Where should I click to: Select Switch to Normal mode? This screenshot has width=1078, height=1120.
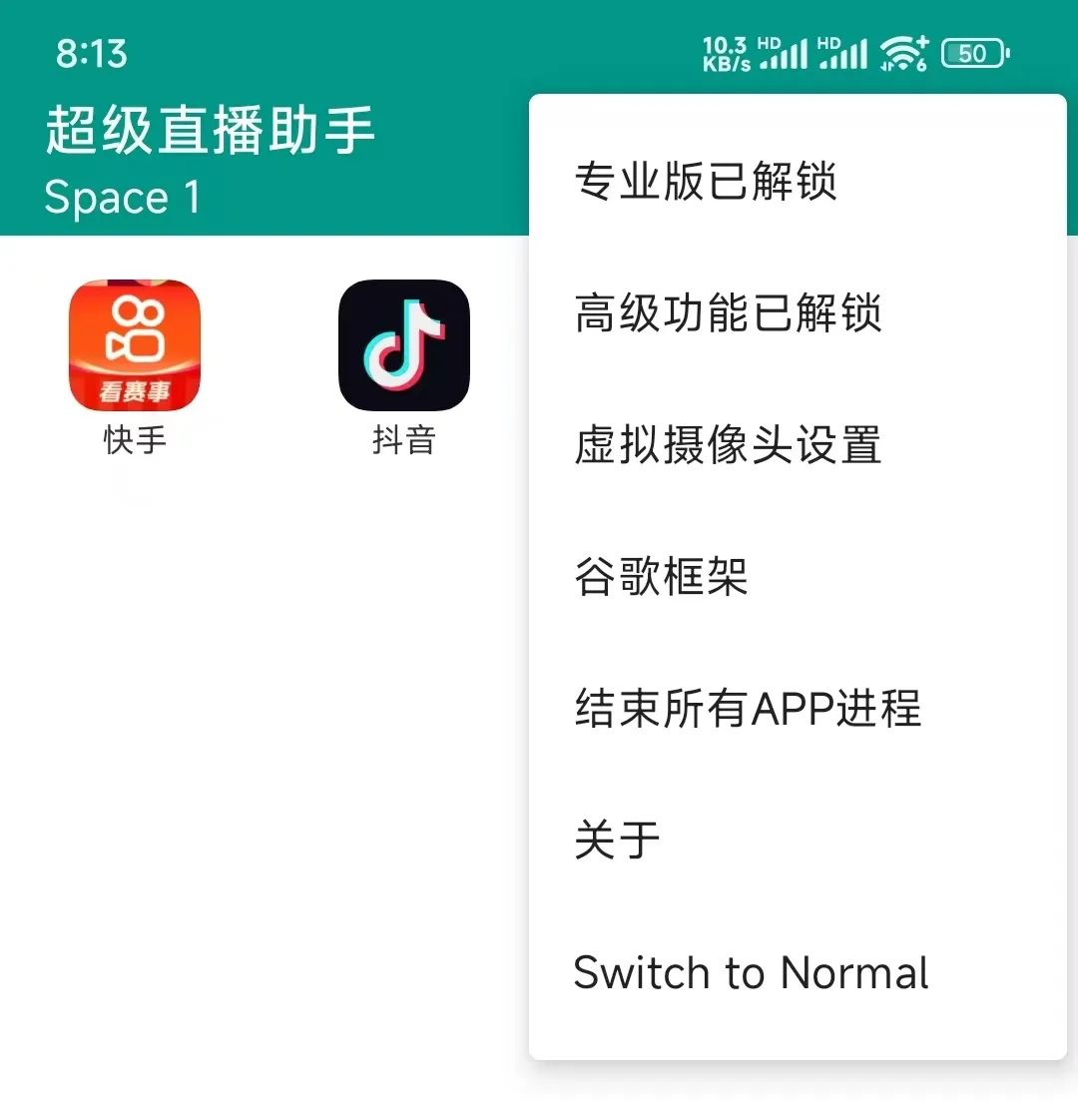[x=750, y=971]
